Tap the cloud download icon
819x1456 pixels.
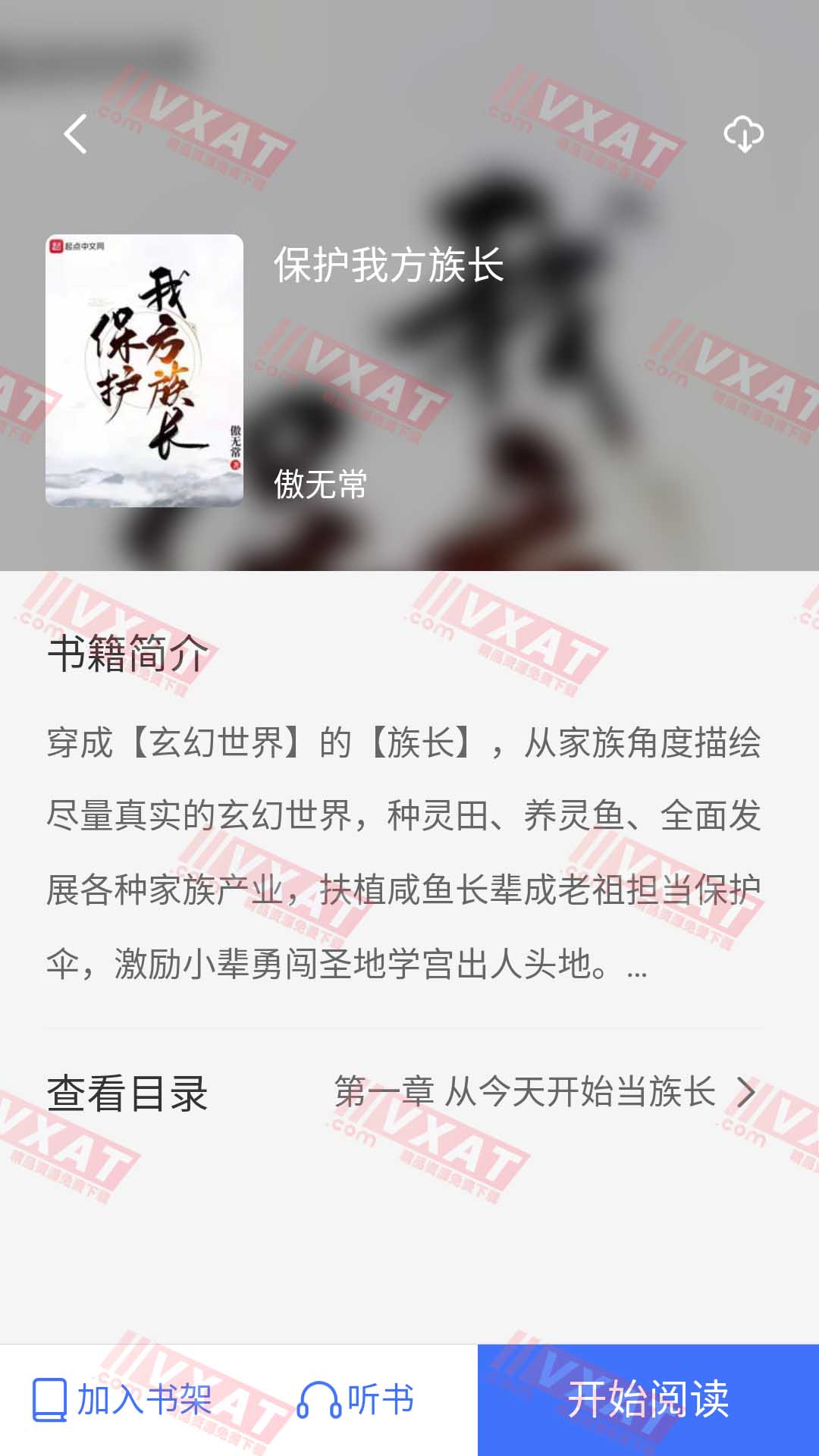click(743, 134)
